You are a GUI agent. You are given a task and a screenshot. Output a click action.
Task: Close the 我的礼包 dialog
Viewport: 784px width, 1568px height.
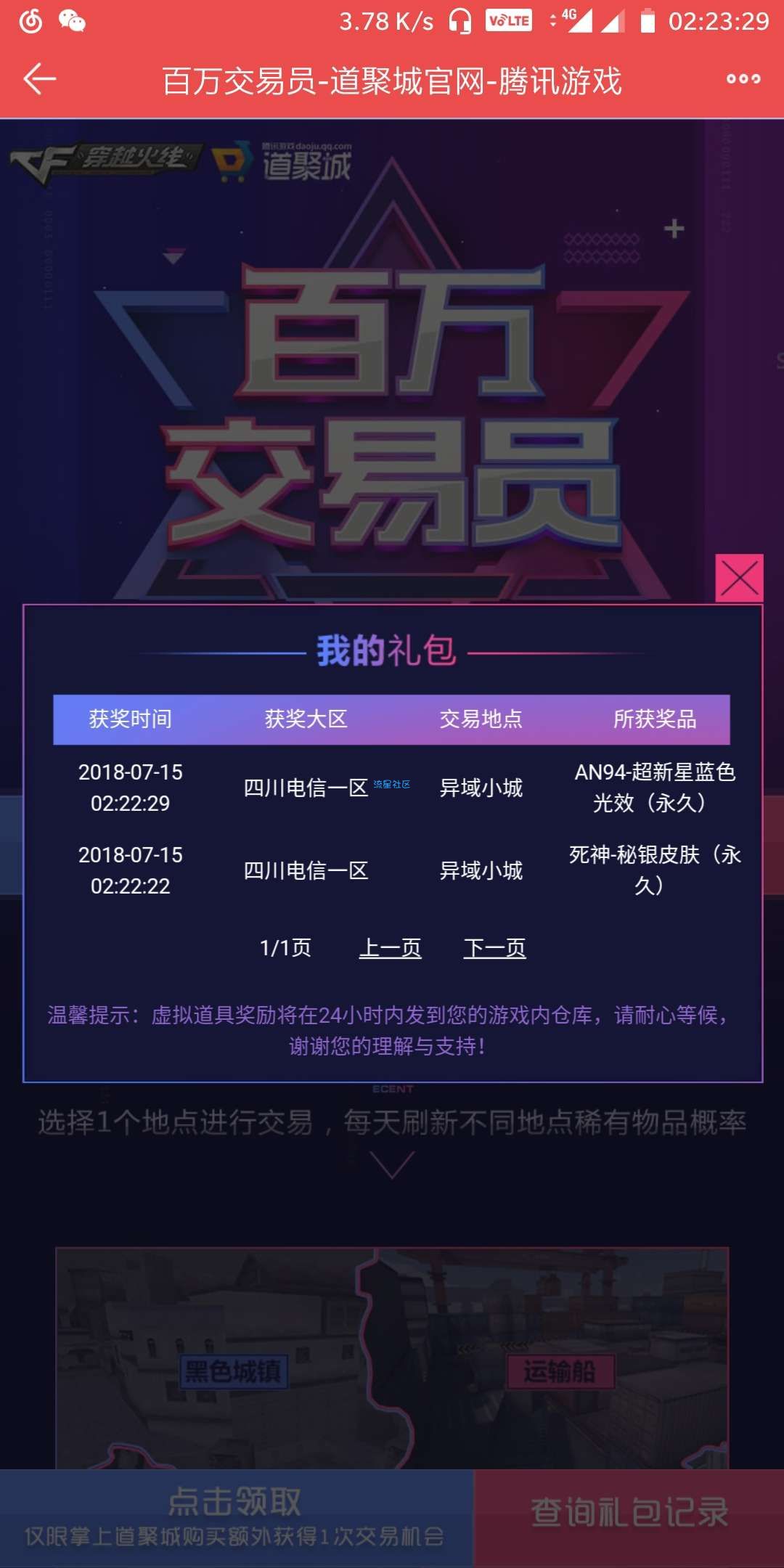point(739,579)
